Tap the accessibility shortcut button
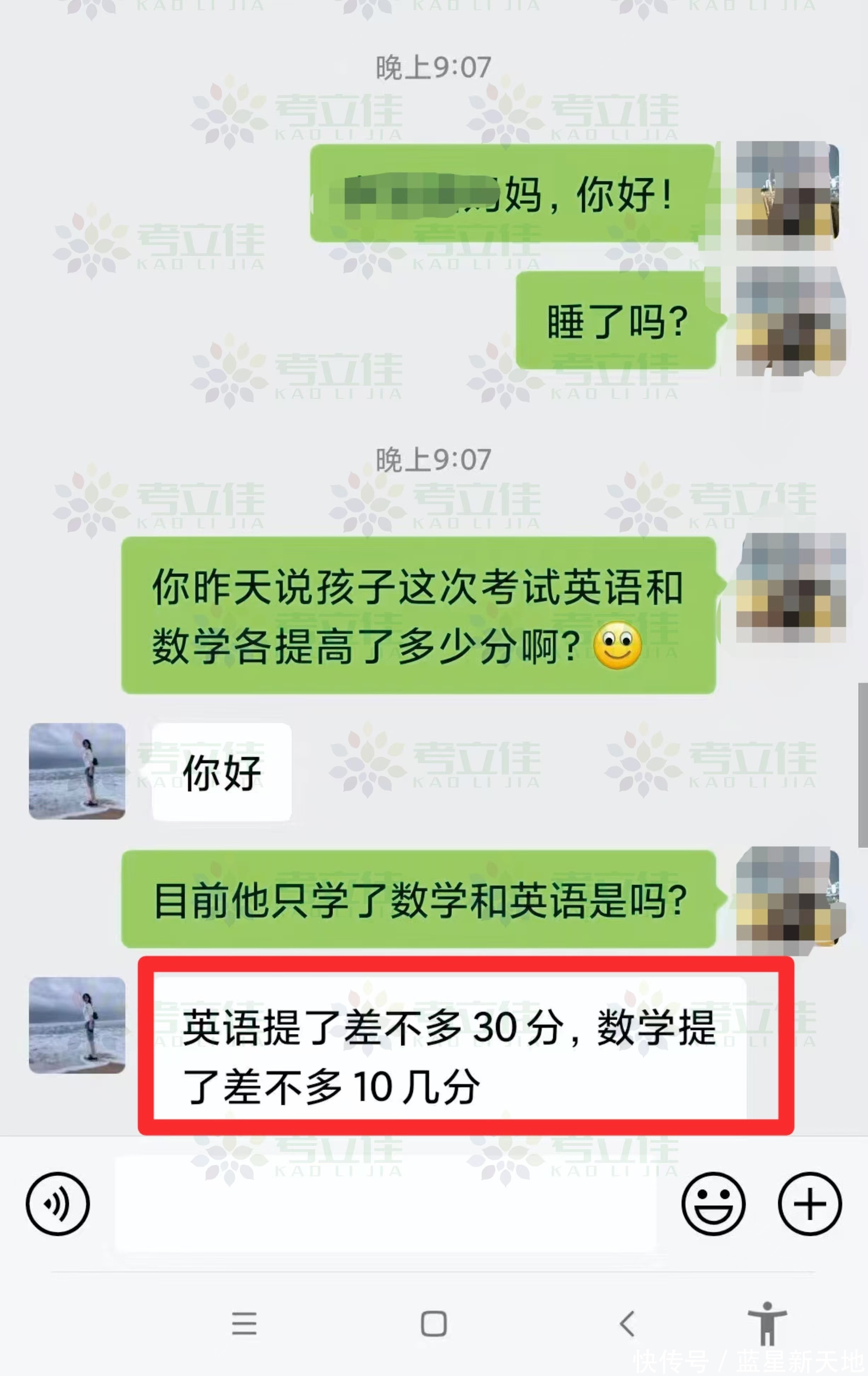The height and width of the screenshot is (1376, 868). coord(767,1323)
